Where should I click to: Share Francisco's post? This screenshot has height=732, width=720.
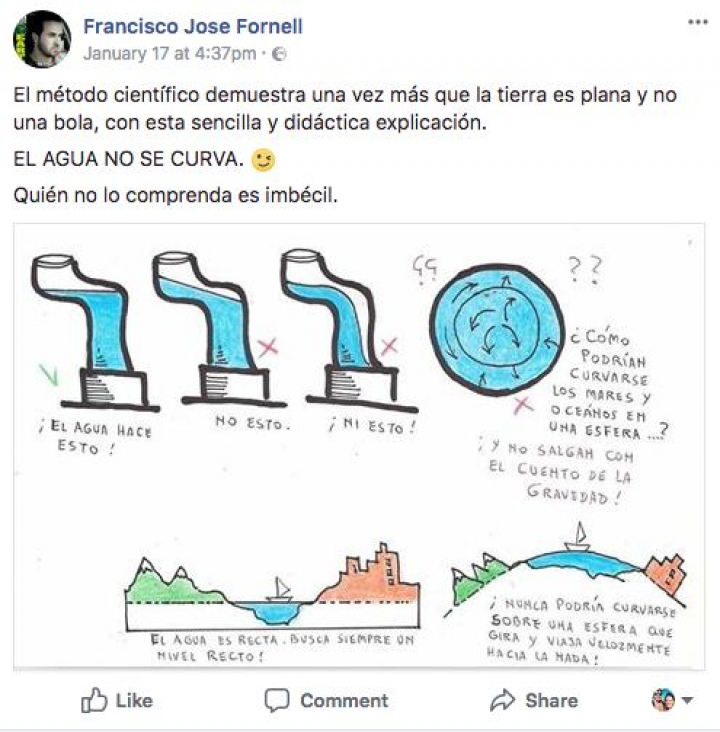(534, 701)
